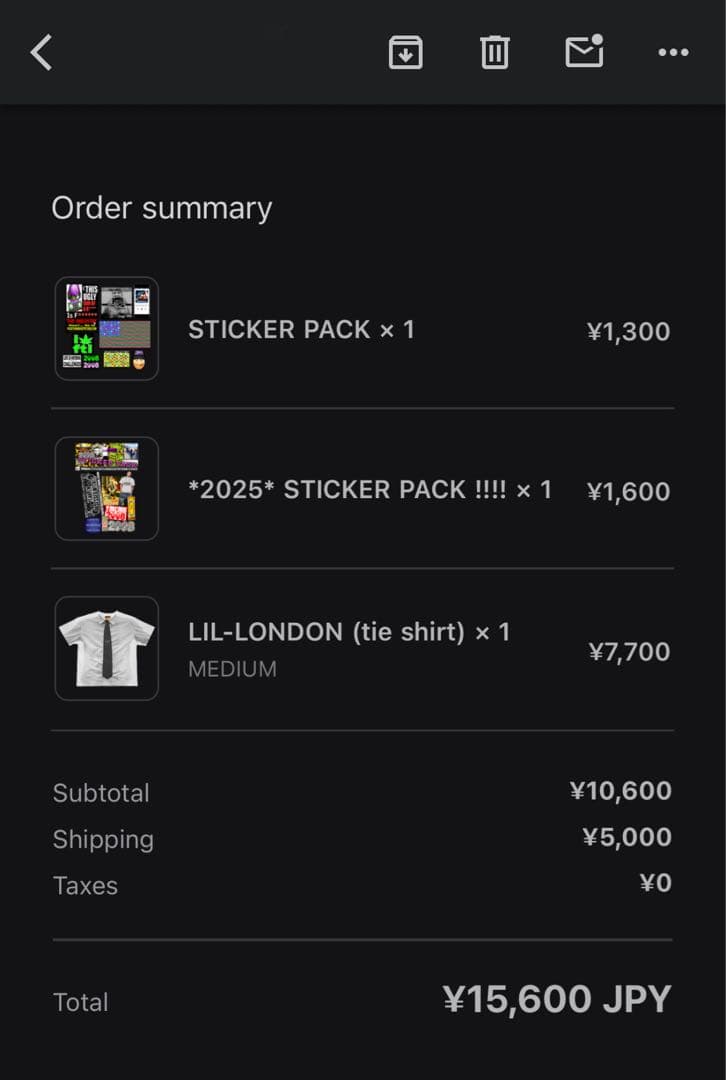The width and height of the screenshot is (726, 1080).
Task: Click the ¥1,300 price
Action: tap(630, 331)
